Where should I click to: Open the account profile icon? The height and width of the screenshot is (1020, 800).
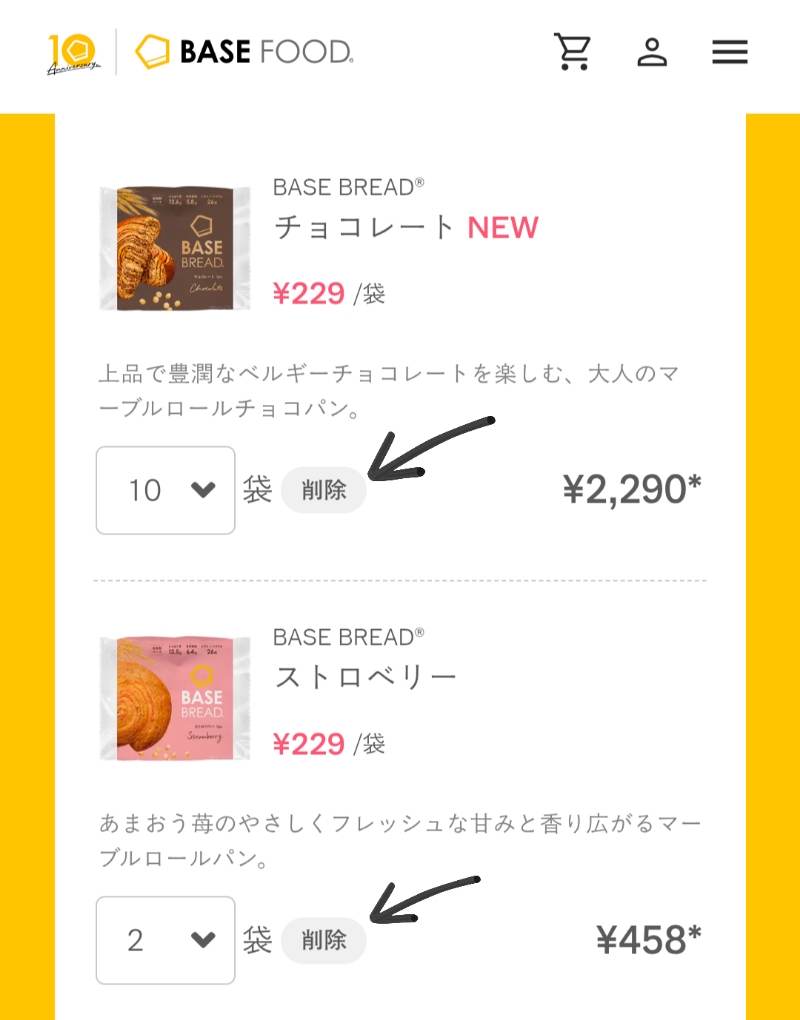click(652, 51)
